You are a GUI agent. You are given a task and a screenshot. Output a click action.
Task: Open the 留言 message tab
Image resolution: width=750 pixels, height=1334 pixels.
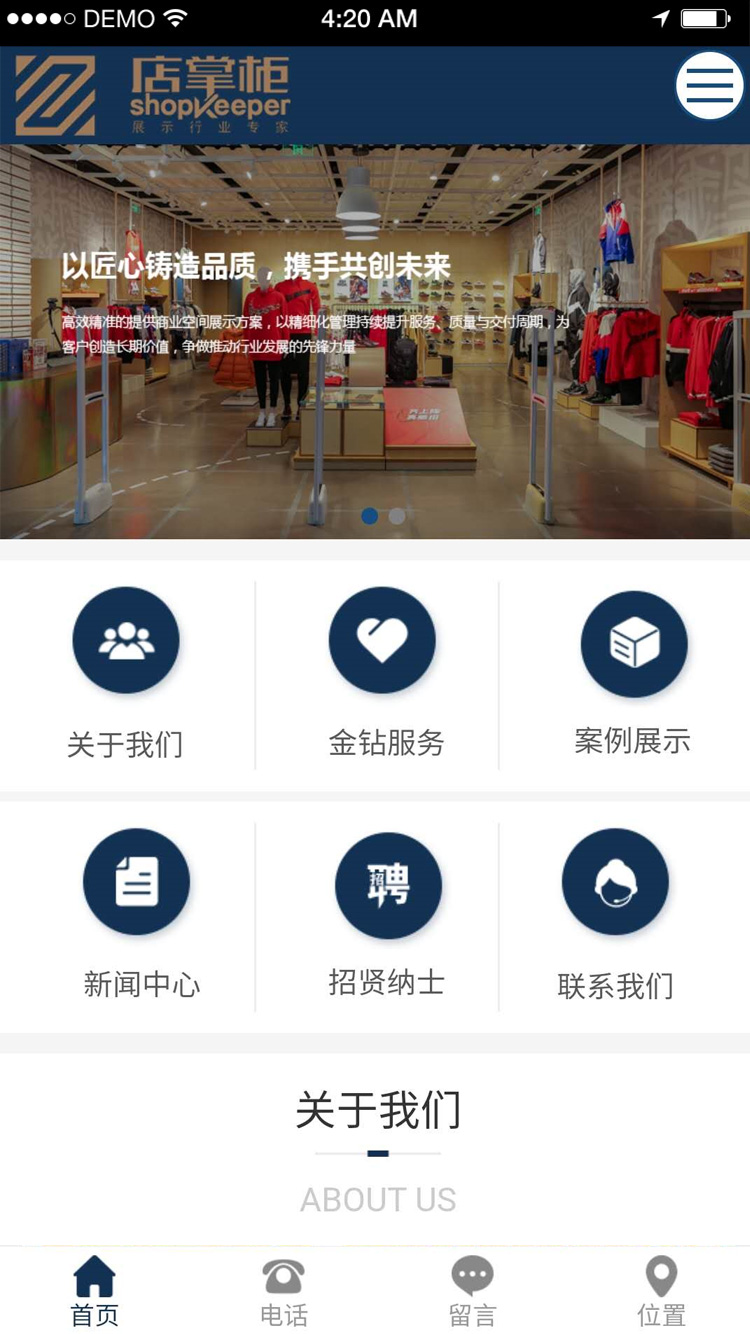472,1291
